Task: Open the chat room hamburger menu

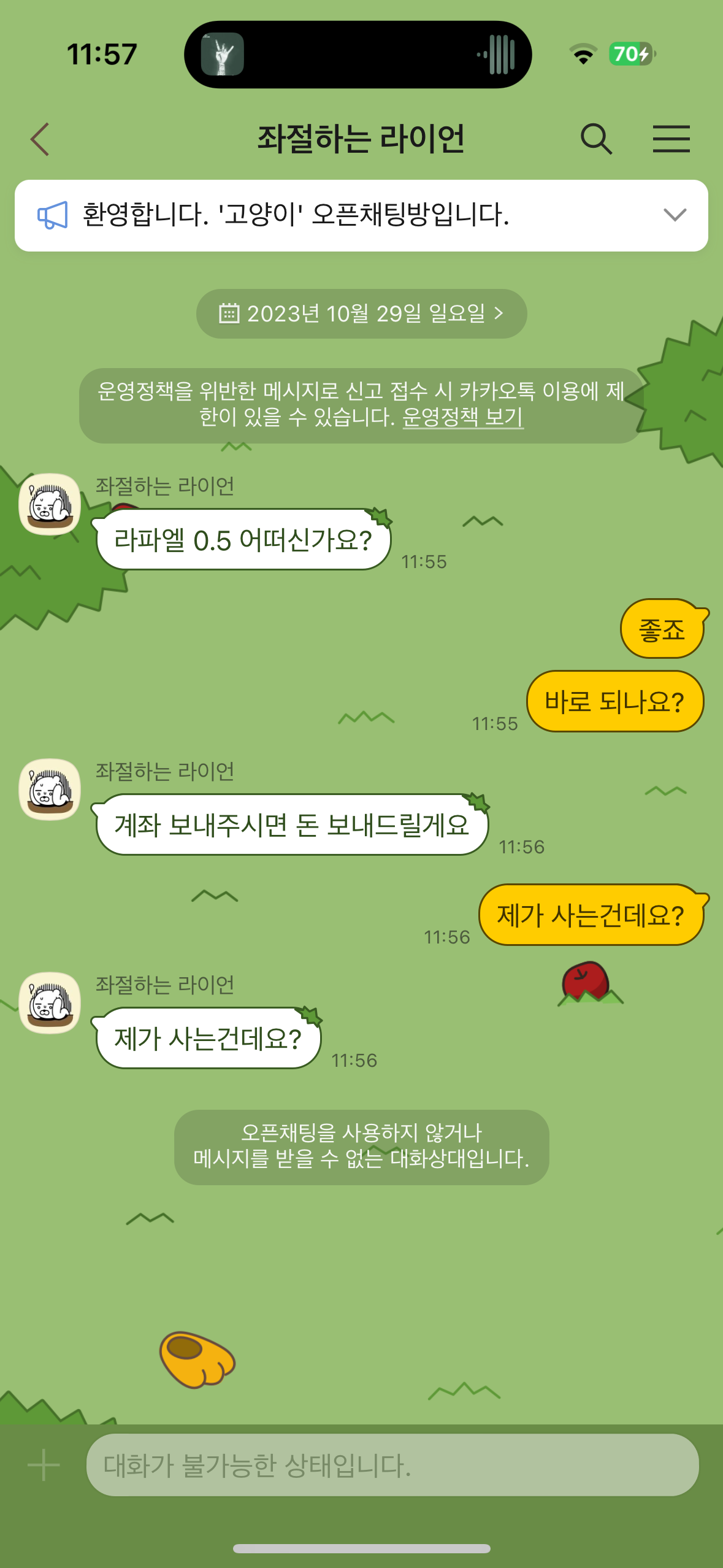Action: [x=671, y=139]
